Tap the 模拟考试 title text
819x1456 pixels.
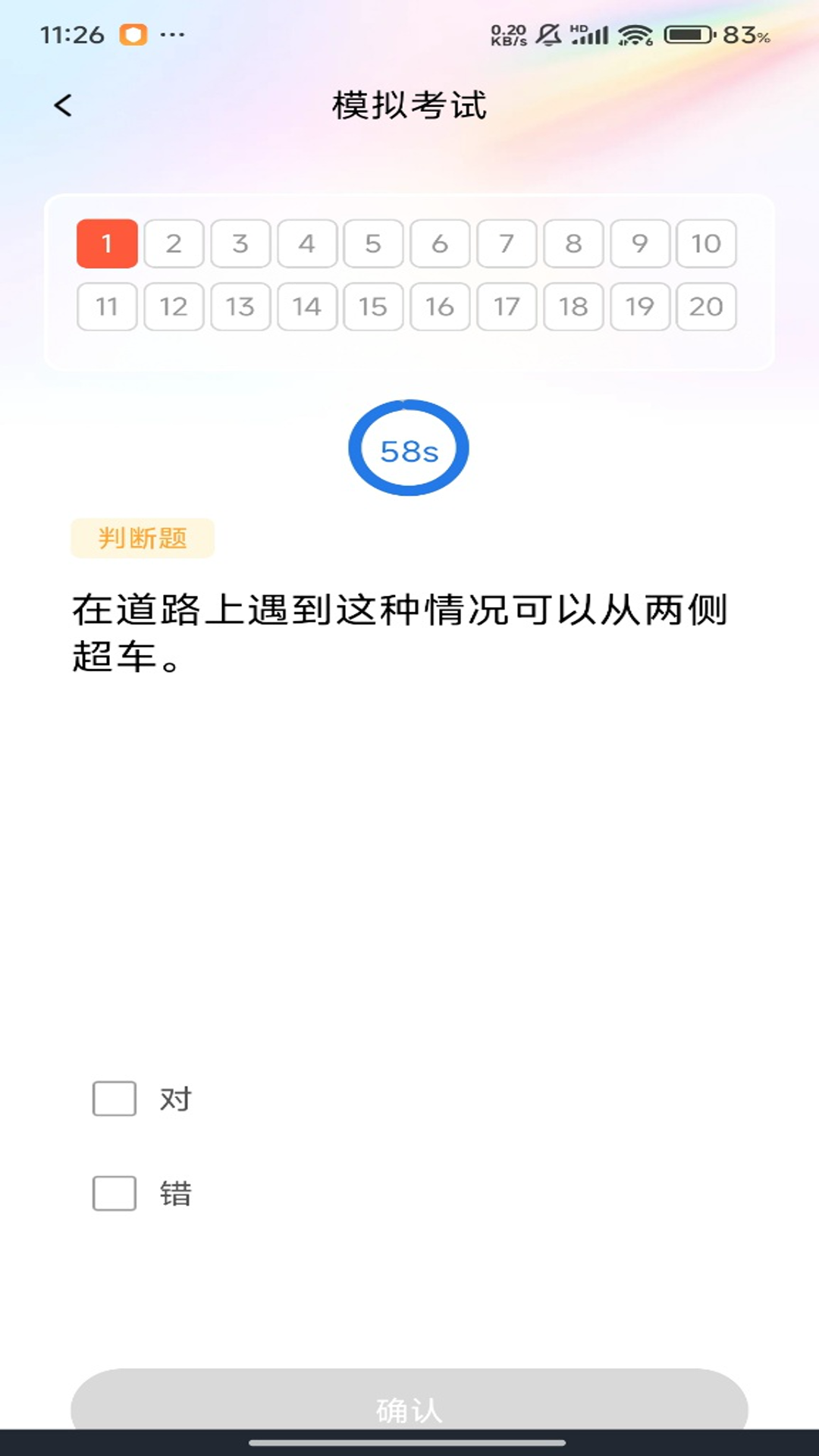click(x=409, y=105)
